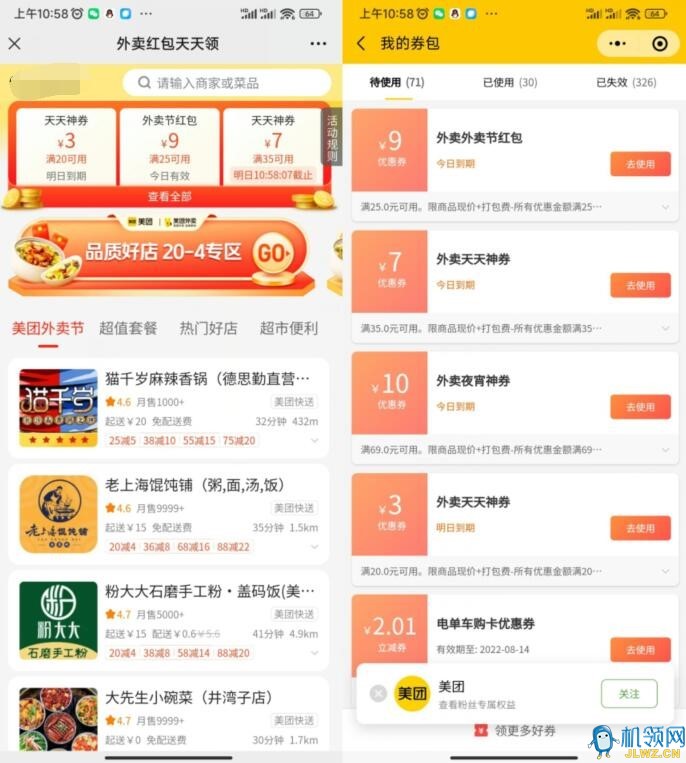Tap 关注 to follow 美团
Screen dimensions: 686x763
tap(629, 693)
